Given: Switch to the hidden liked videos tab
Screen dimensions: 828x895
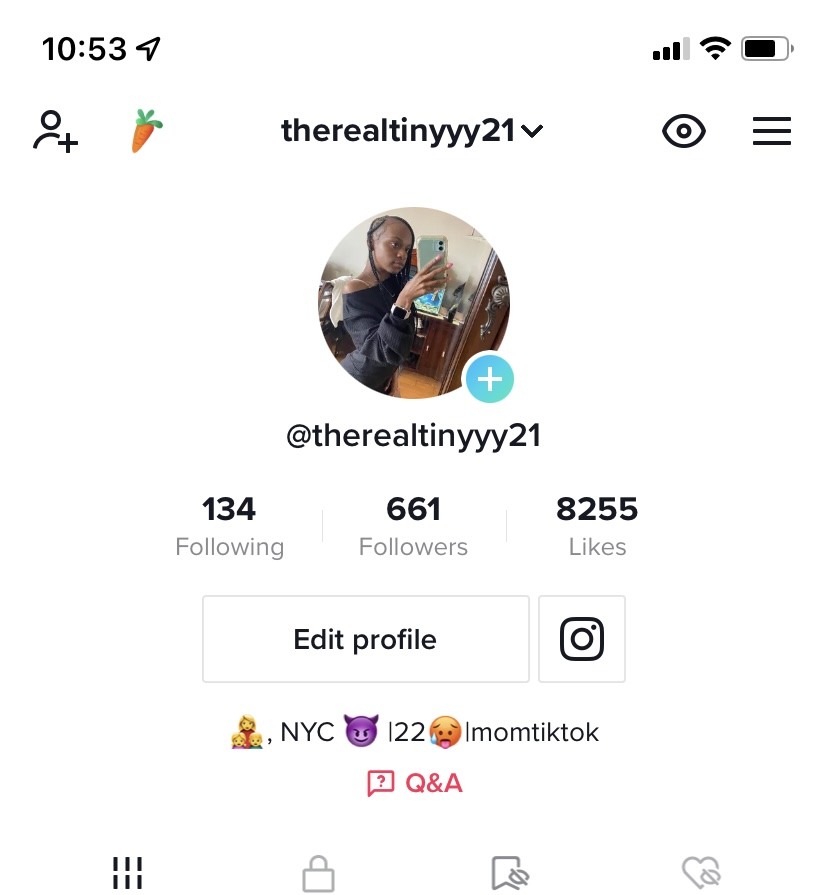Looking at the screenshot, I should point(701,872).
